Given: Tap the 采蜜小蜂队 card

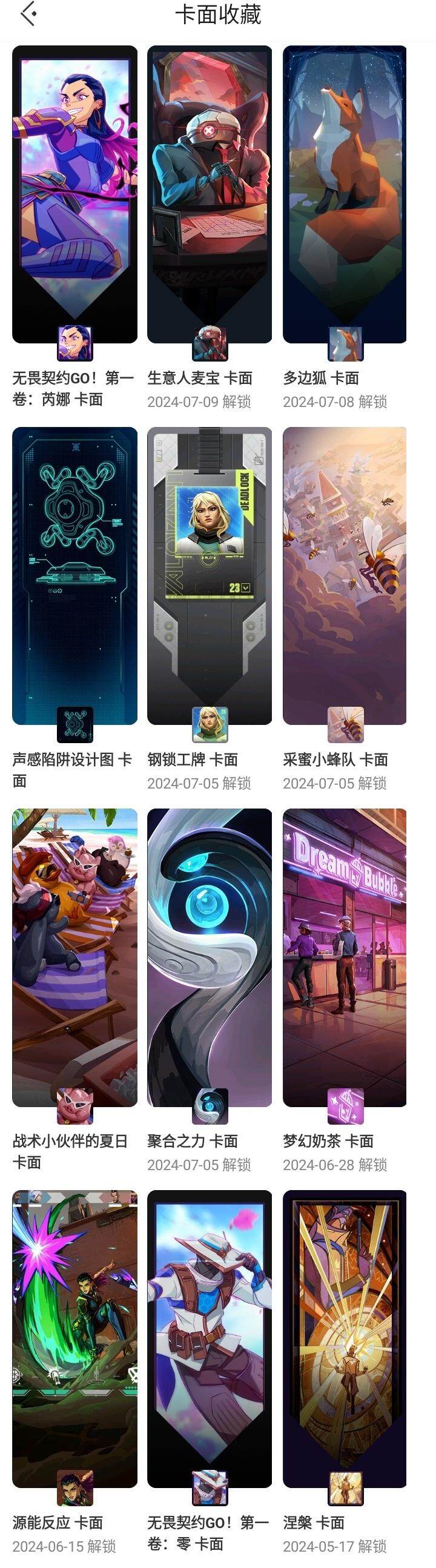Looking at the screenshot, I should [x=345, y=575].
